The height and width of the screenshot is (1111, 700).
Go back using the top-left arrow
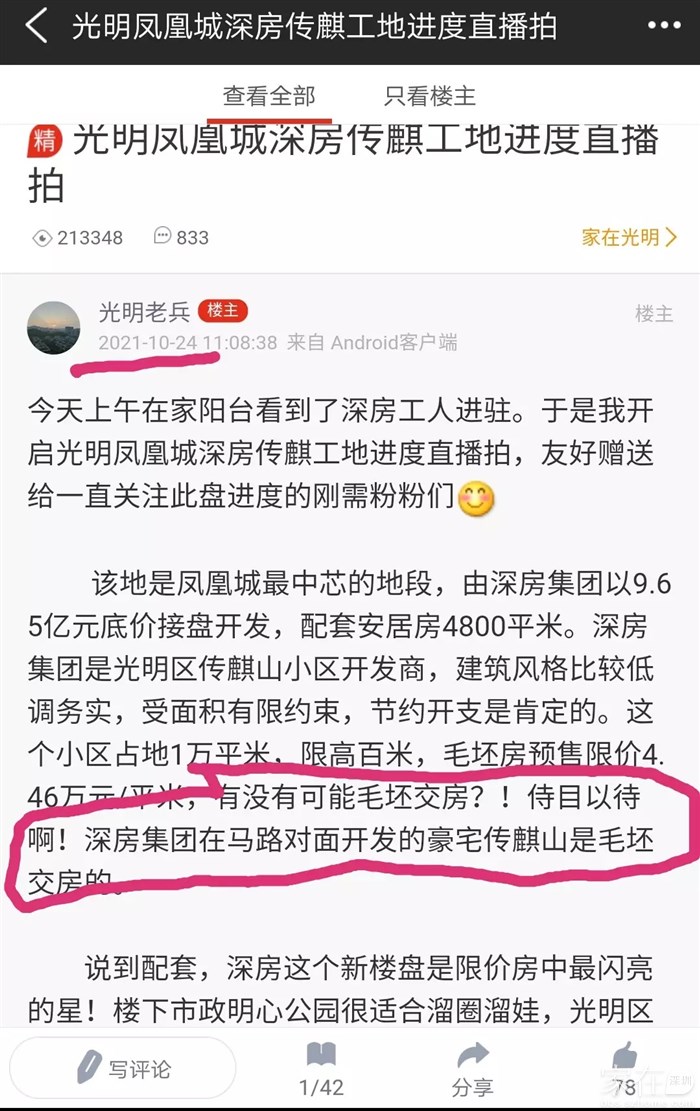pos(37,26)
